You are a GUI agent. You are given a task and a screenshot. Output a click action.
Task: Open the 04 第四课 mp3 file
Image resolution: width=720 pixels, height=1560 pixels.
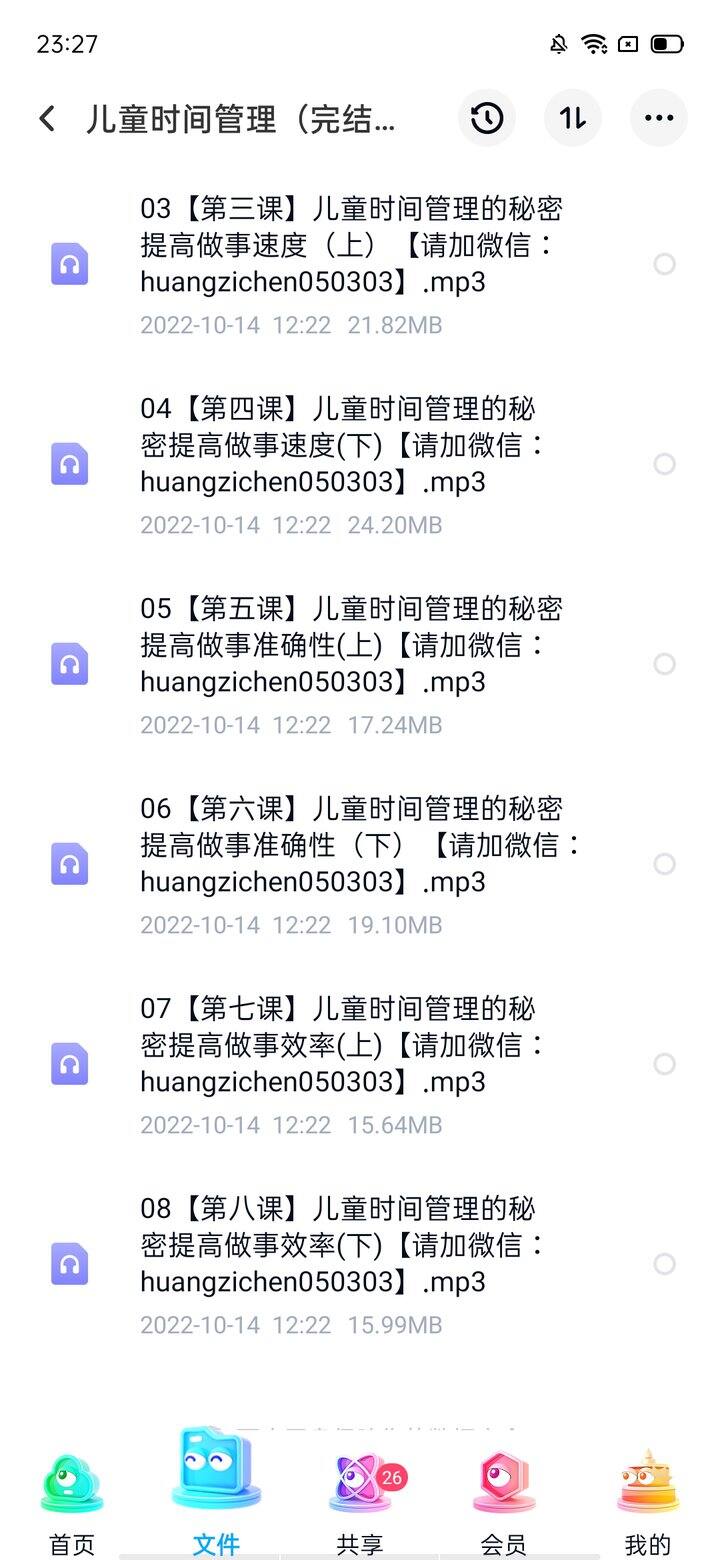click(x=360, y=464)
